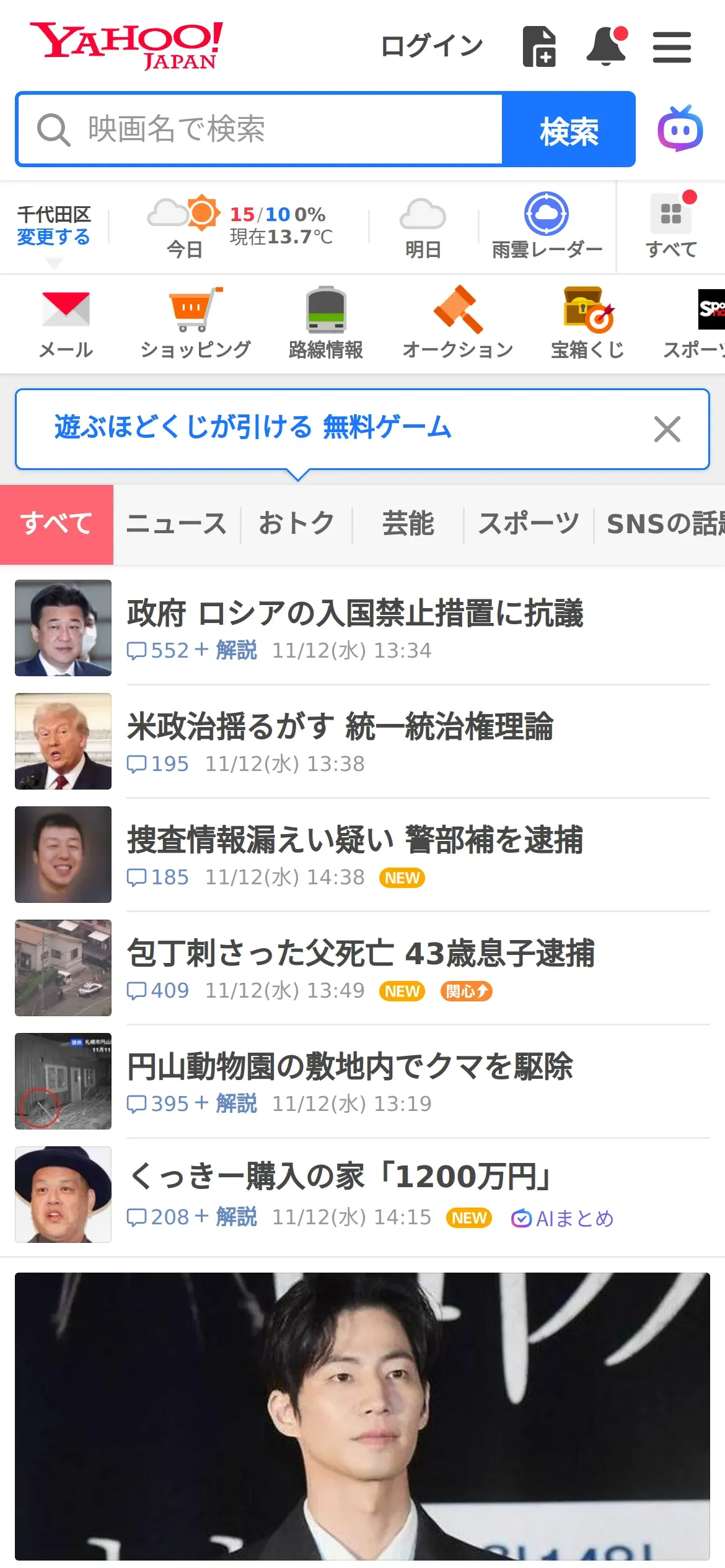
Task: Tap the blue 検索 button
Action: click(x=568, y=129)
